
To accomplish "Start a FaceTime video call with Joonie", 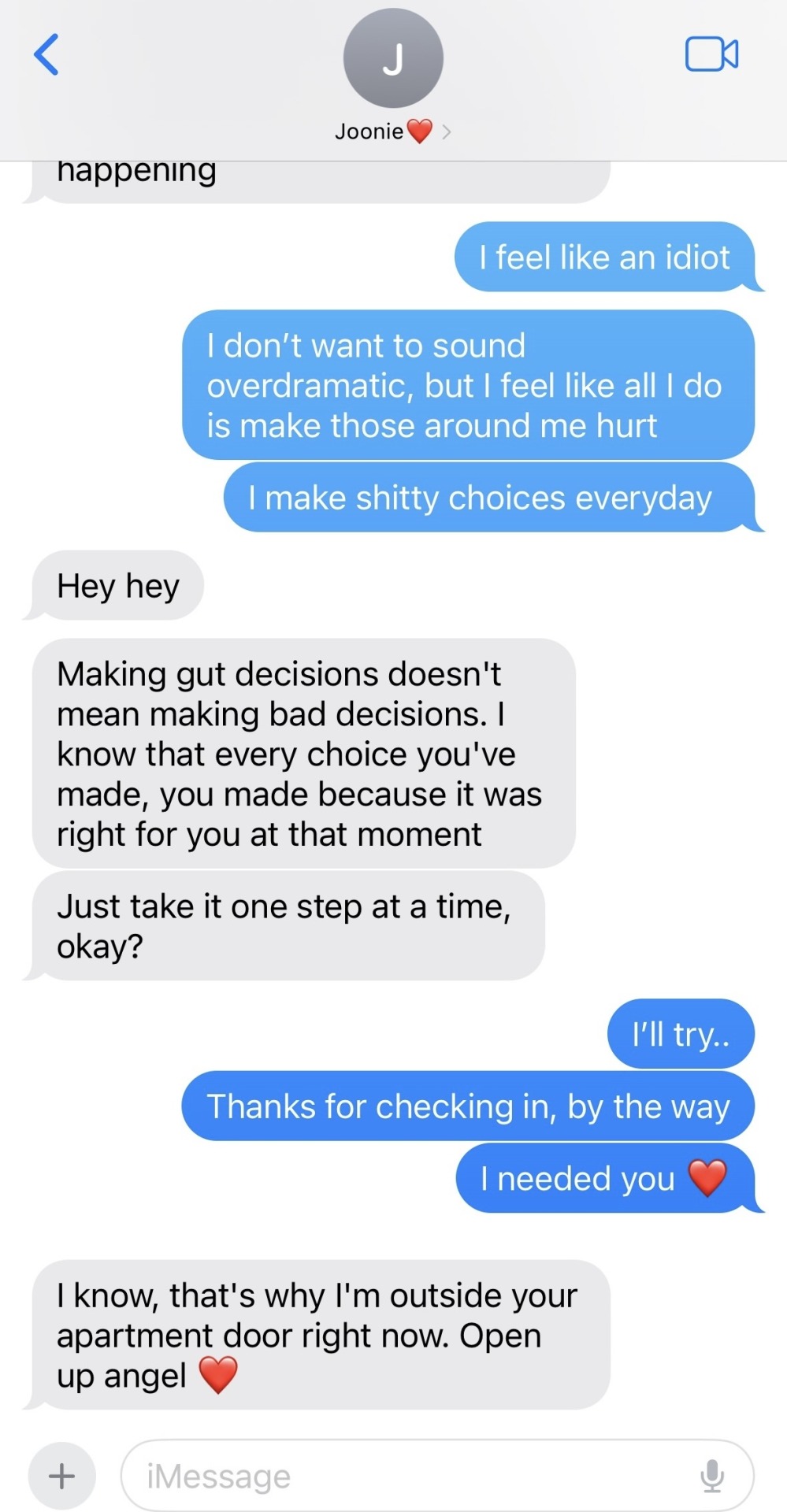I will pos(711,54).
